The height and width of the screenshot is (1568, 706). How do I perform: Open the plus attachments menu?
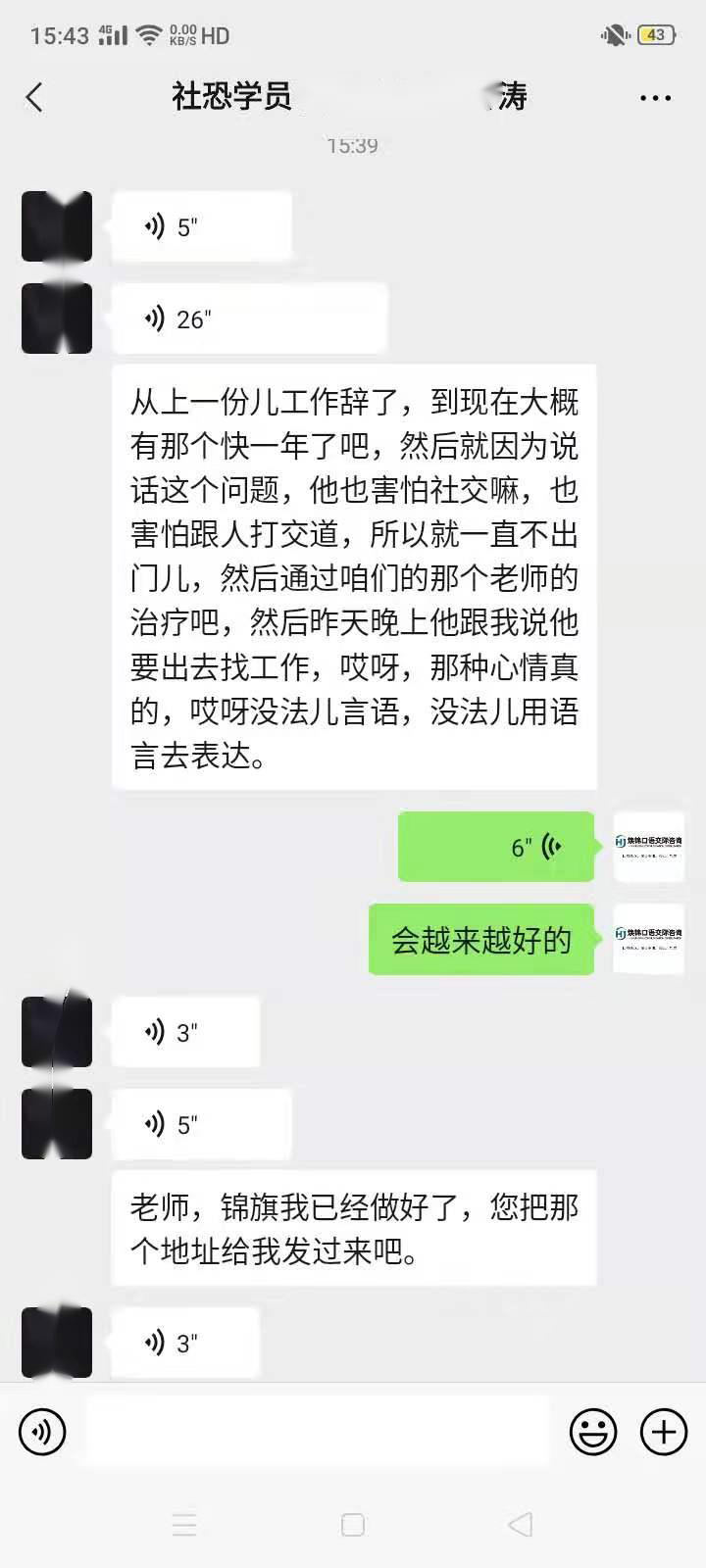point(664,1432)
